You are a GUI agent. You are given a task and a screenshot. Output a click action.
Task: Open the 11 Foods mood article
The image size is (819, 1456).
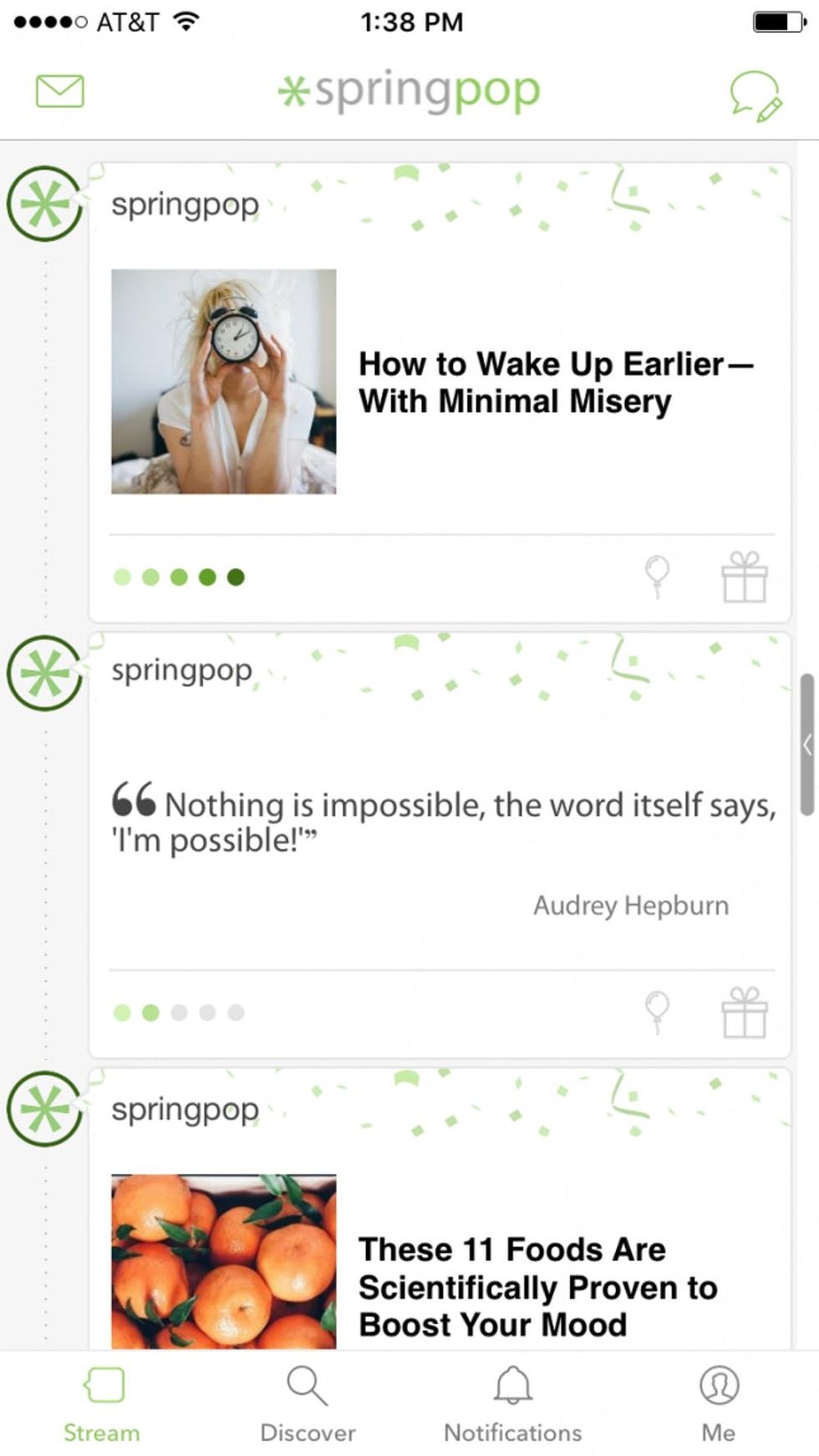coord(537,1285)
